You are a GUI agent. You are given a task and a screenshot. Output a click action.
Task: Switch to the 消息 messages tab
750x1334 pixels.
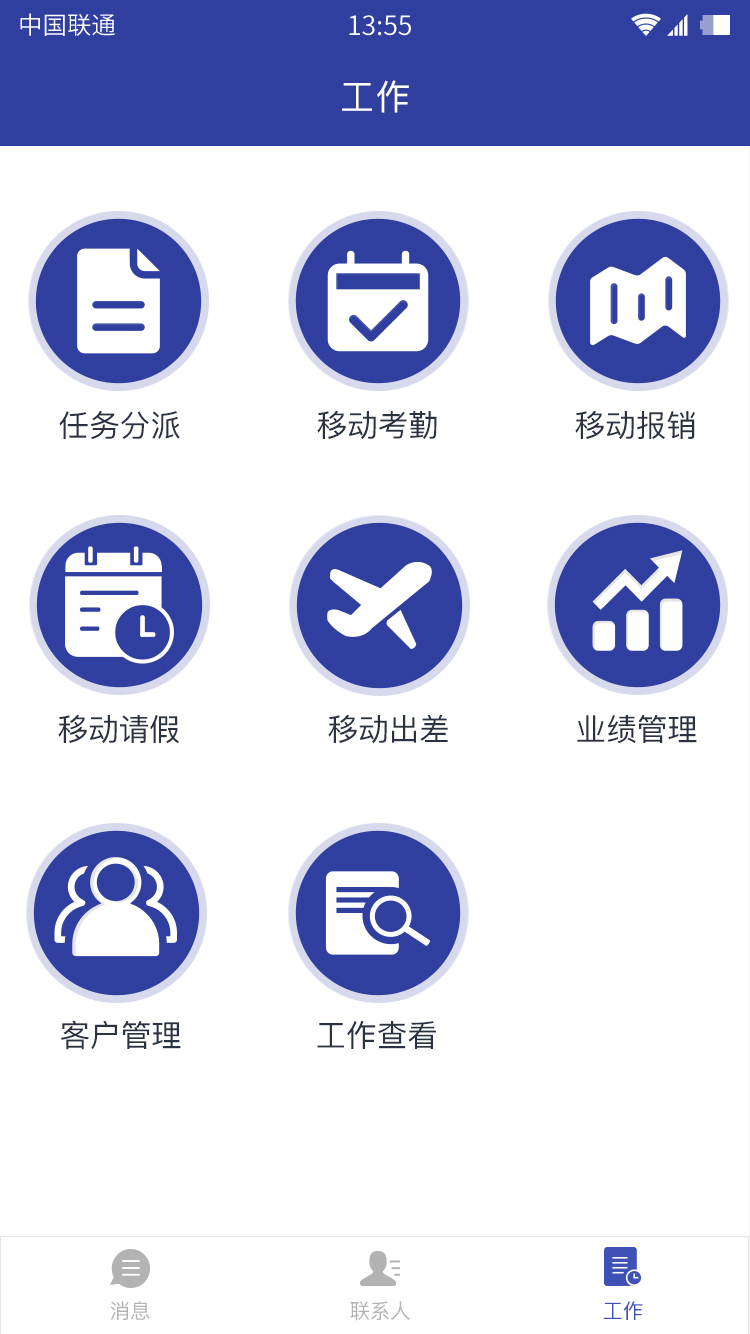[130, 1285]
